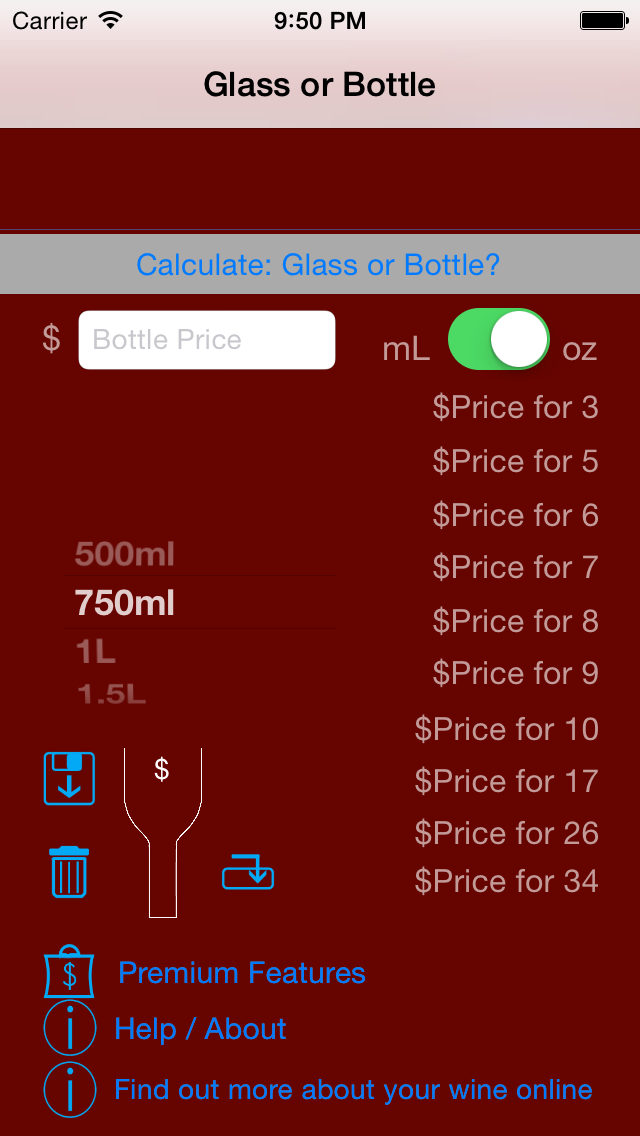Screen dimensions: 640x1136
Task: Open Help / About
Action: (x=200, y=1029)
